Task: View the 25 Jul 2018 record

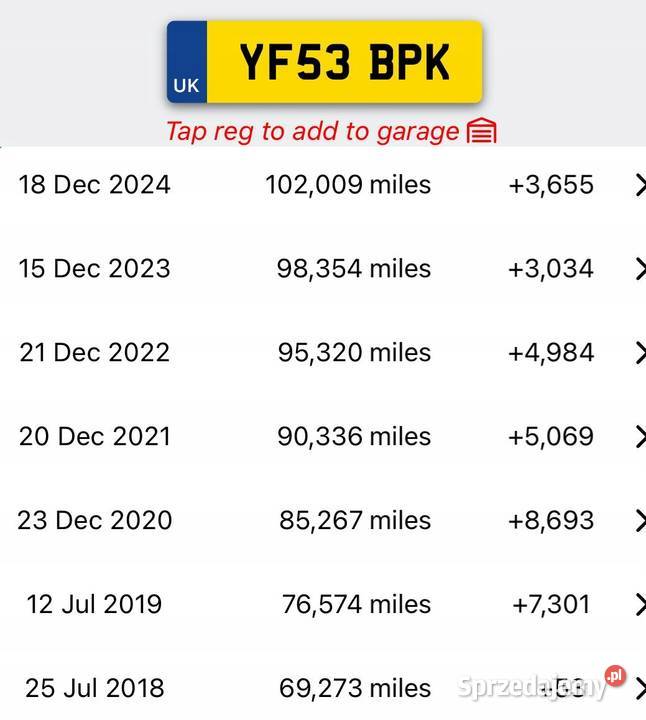Action: pyautogui.click(x=323, y=688)
